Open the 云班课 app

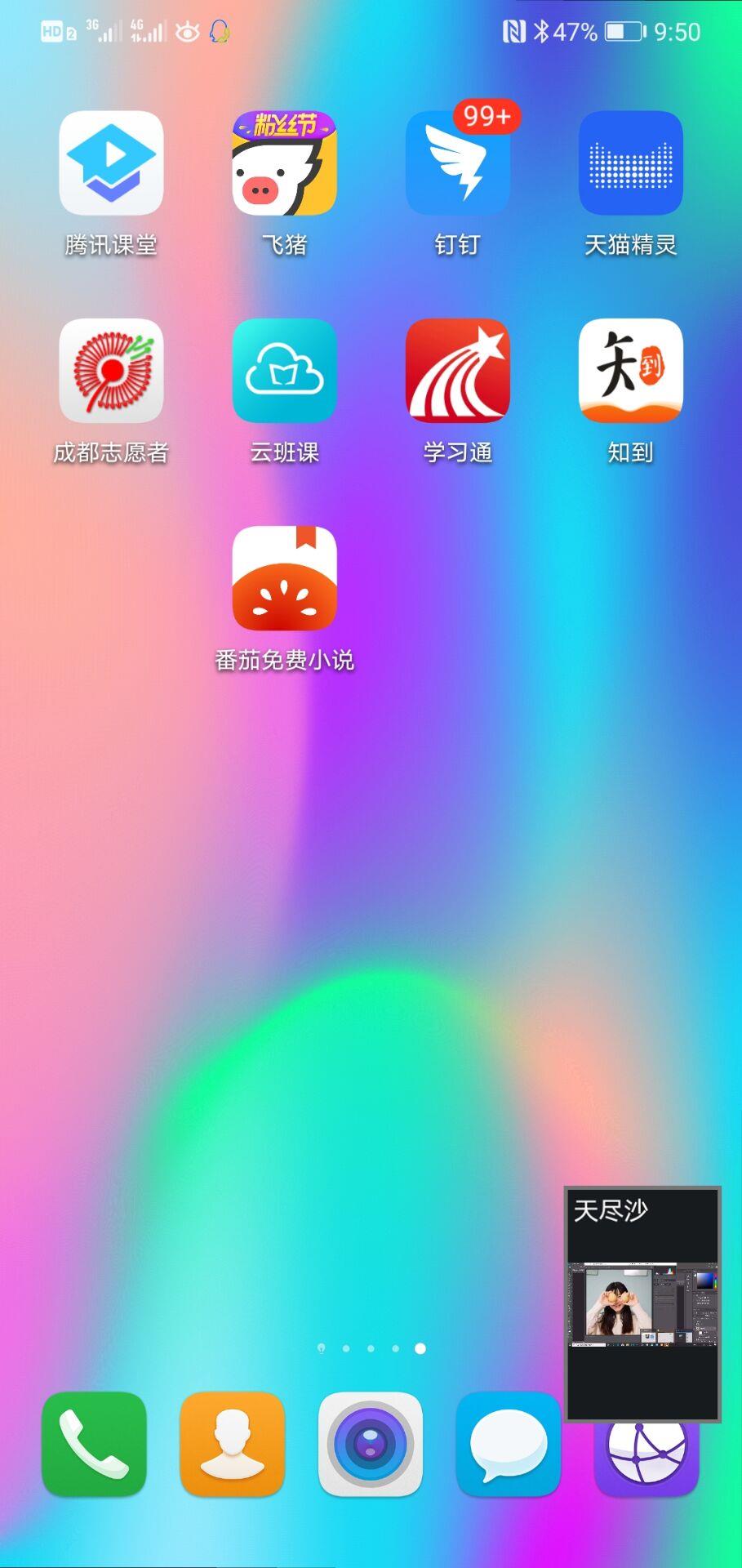[284, 371]
